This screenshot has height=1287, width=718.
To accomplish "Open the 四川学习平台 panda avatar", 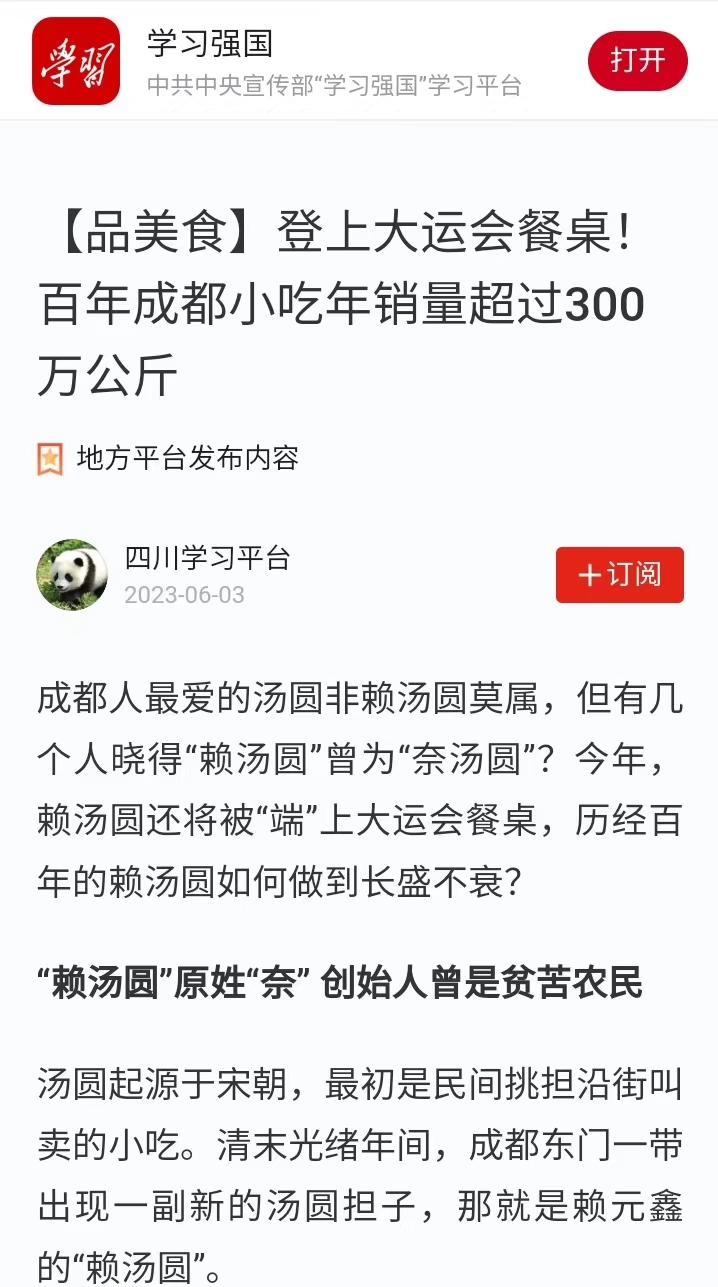I will [72, 575].
